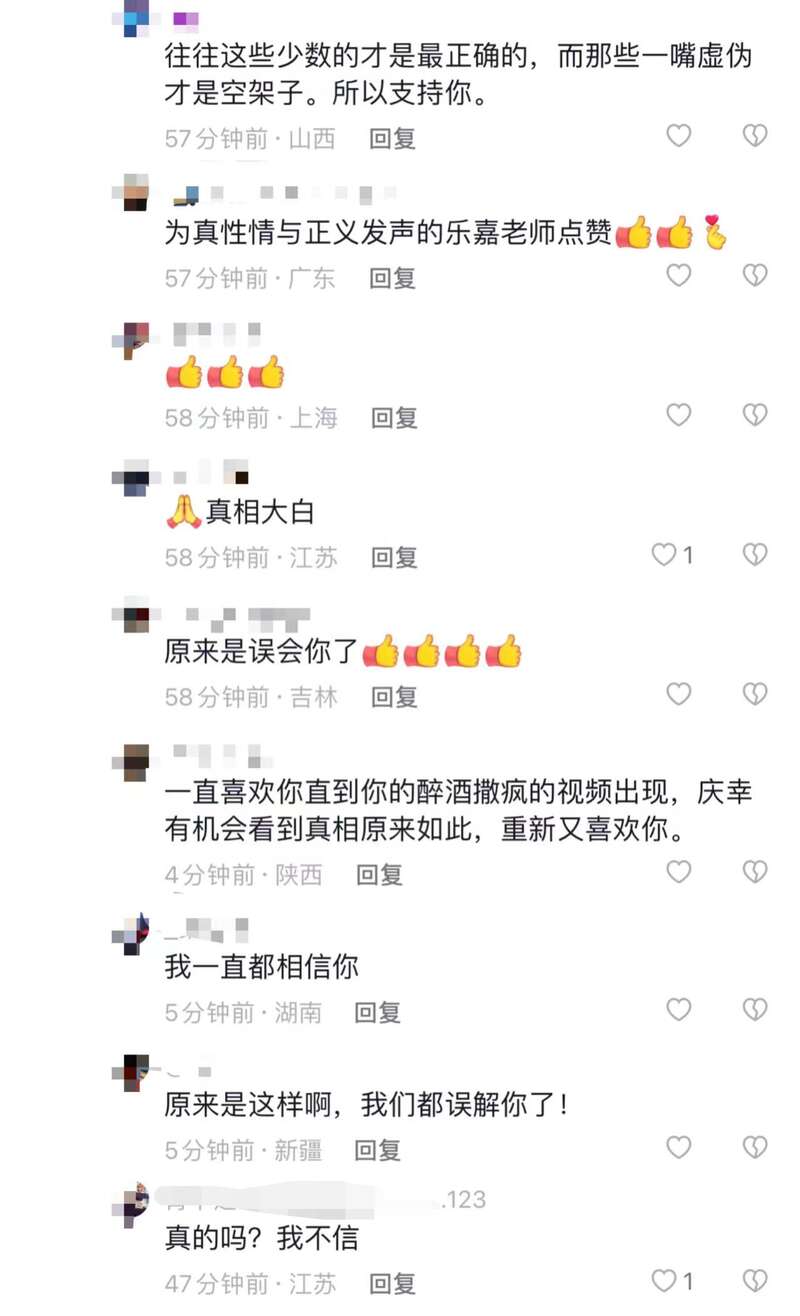Screen dimensions: 800x1316
Task: Like the 真相大白 comment
Action: click(x=665, y=554)
